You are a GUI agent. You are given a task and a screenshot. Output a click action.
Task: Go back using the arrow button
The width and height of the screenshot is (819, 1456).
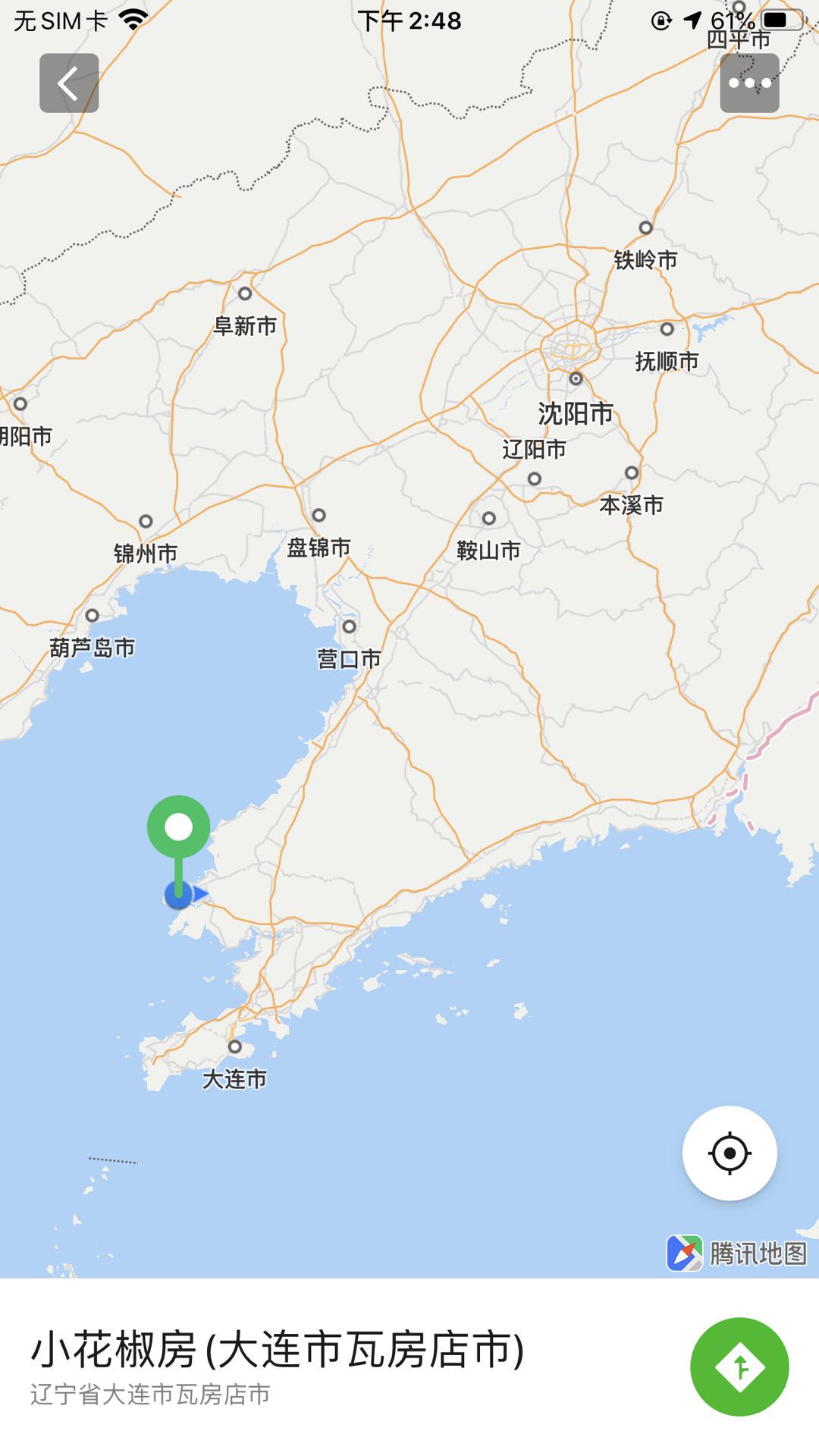click(69, 83)
